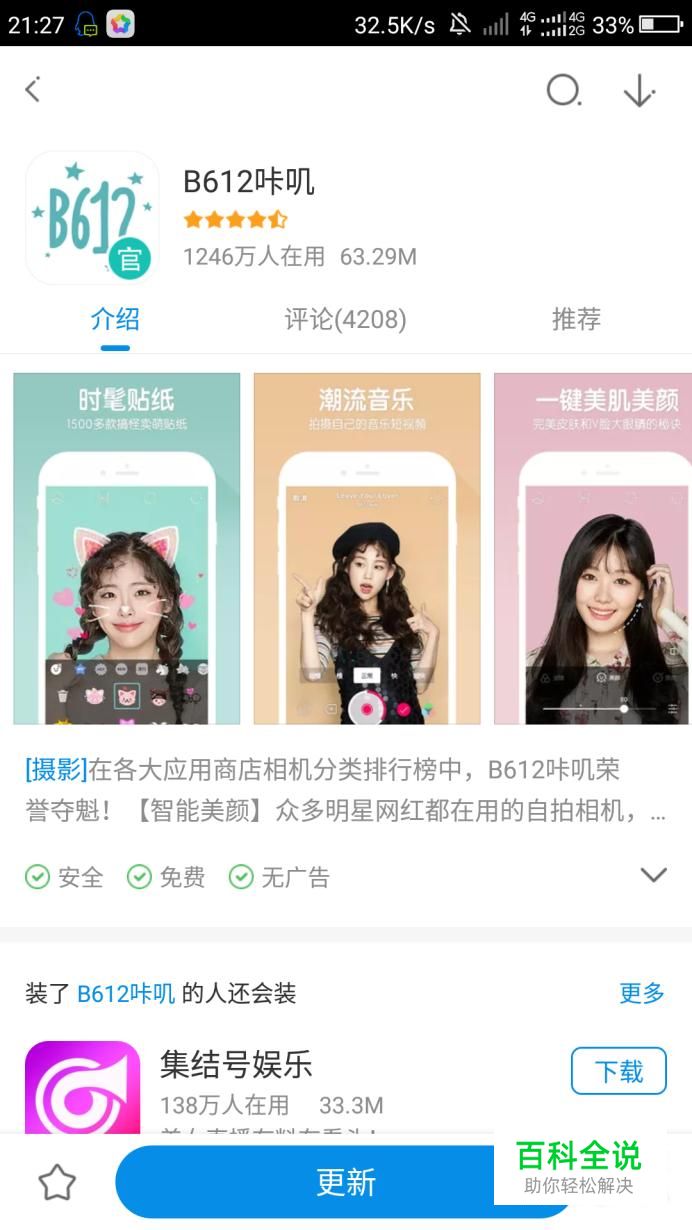Expand the app description with the chevron

[x=653, y=875]
